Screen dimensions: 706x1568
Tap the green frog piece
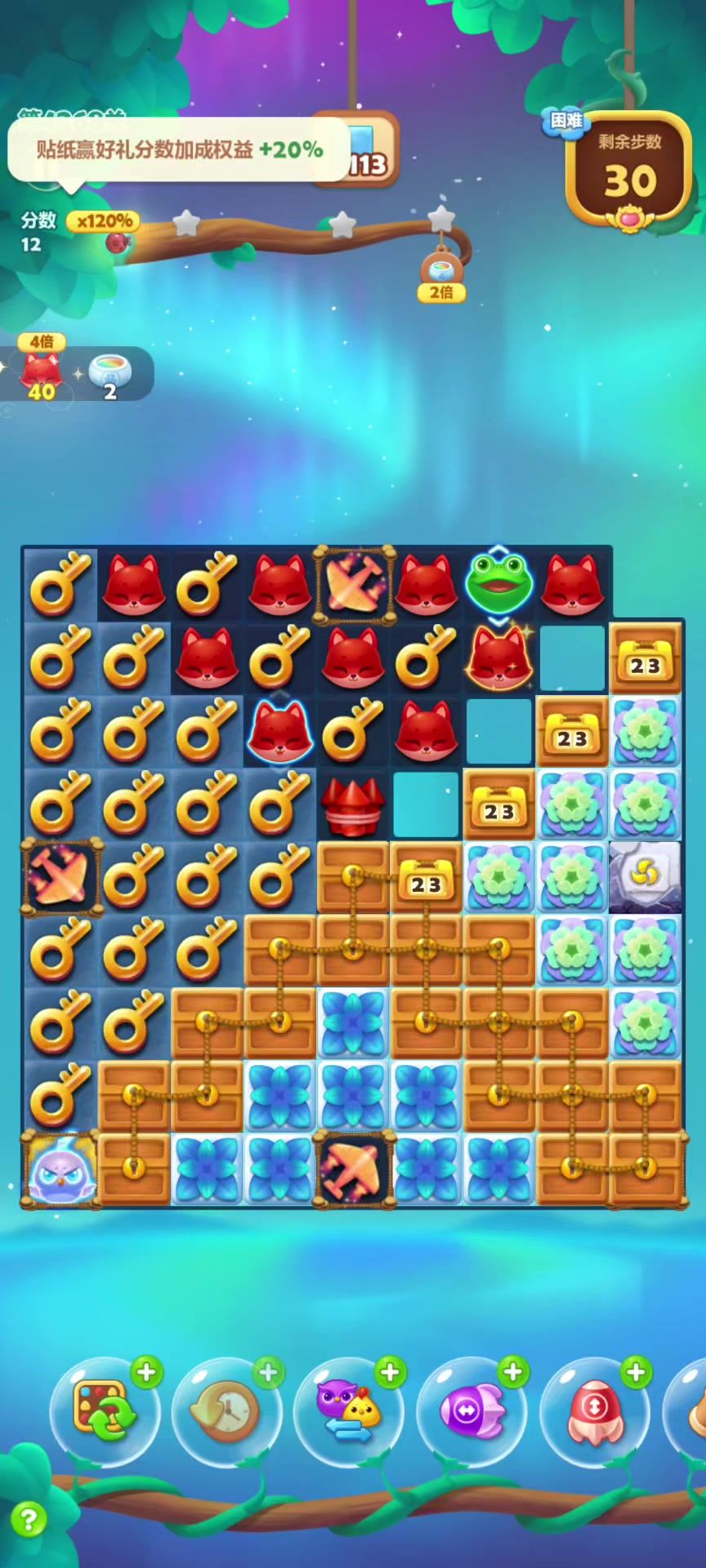498,581
